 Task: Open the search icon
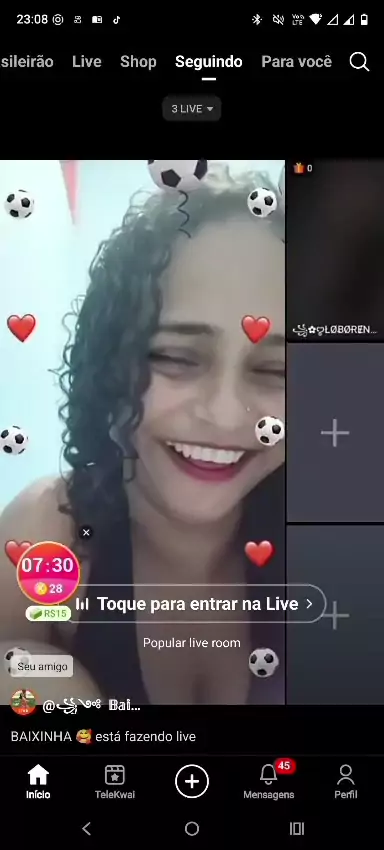pyautogui.click(x=359, y=62)
